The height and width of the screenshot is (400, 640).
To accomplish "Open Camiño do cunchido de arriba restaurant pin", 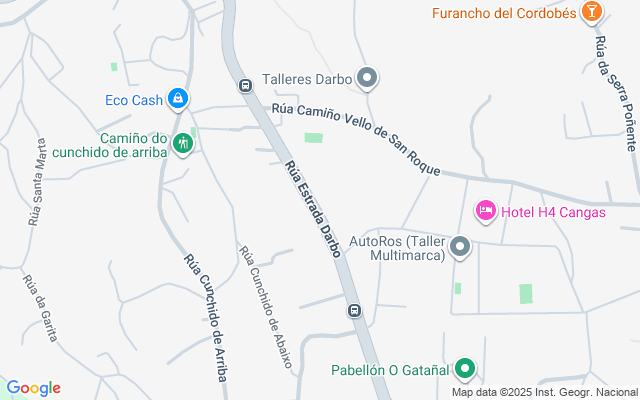I will pos(182,144).
